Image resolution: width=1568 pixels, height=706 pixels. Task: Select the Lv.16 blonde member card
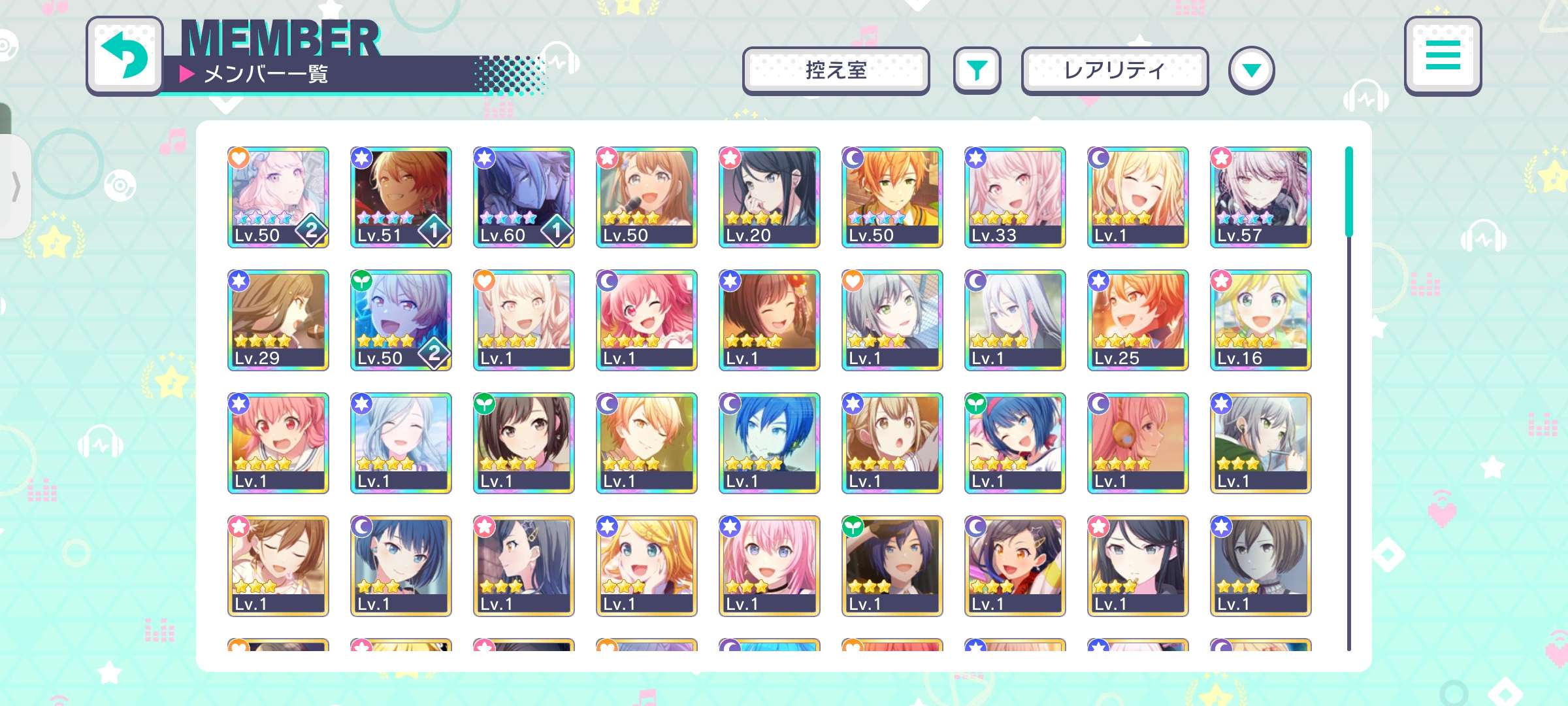[1260, 320]
